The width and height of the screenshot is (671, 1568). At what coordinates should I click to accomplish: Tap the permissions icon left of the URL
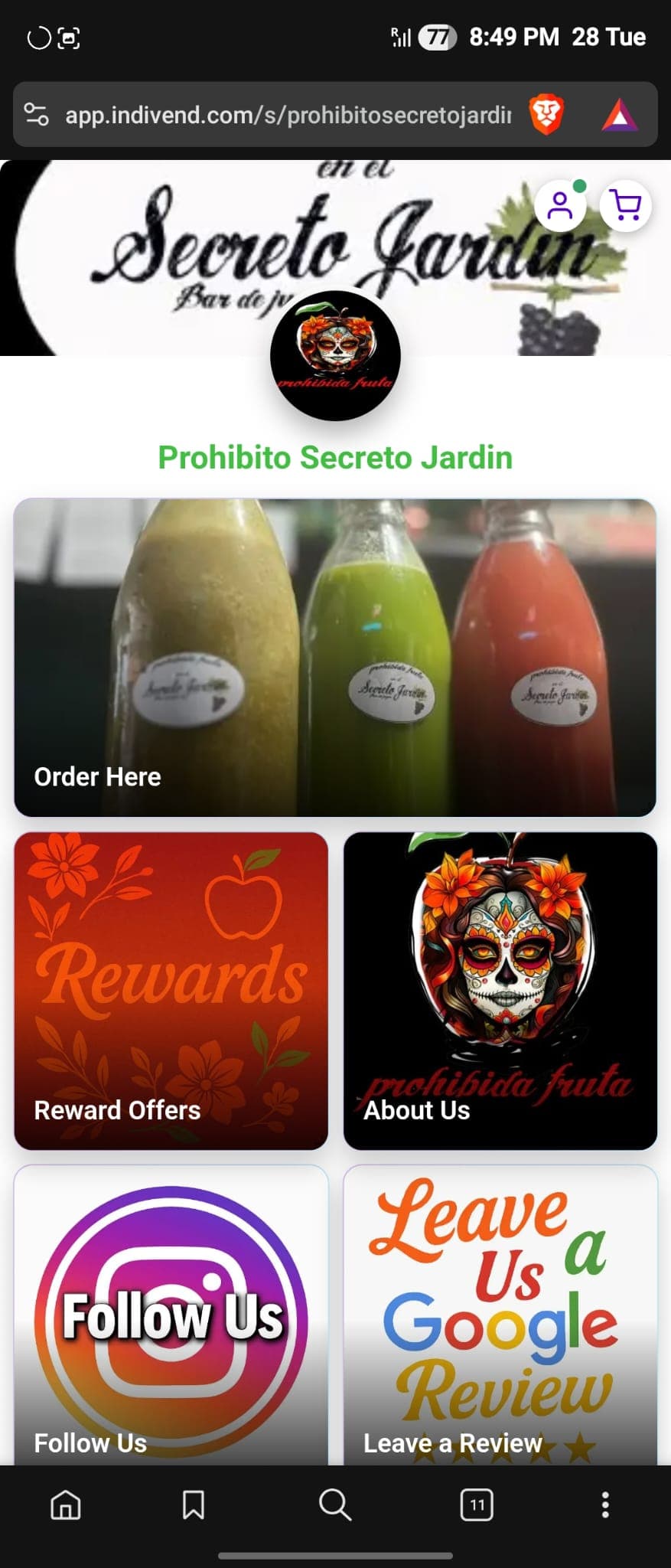[36, 115]
